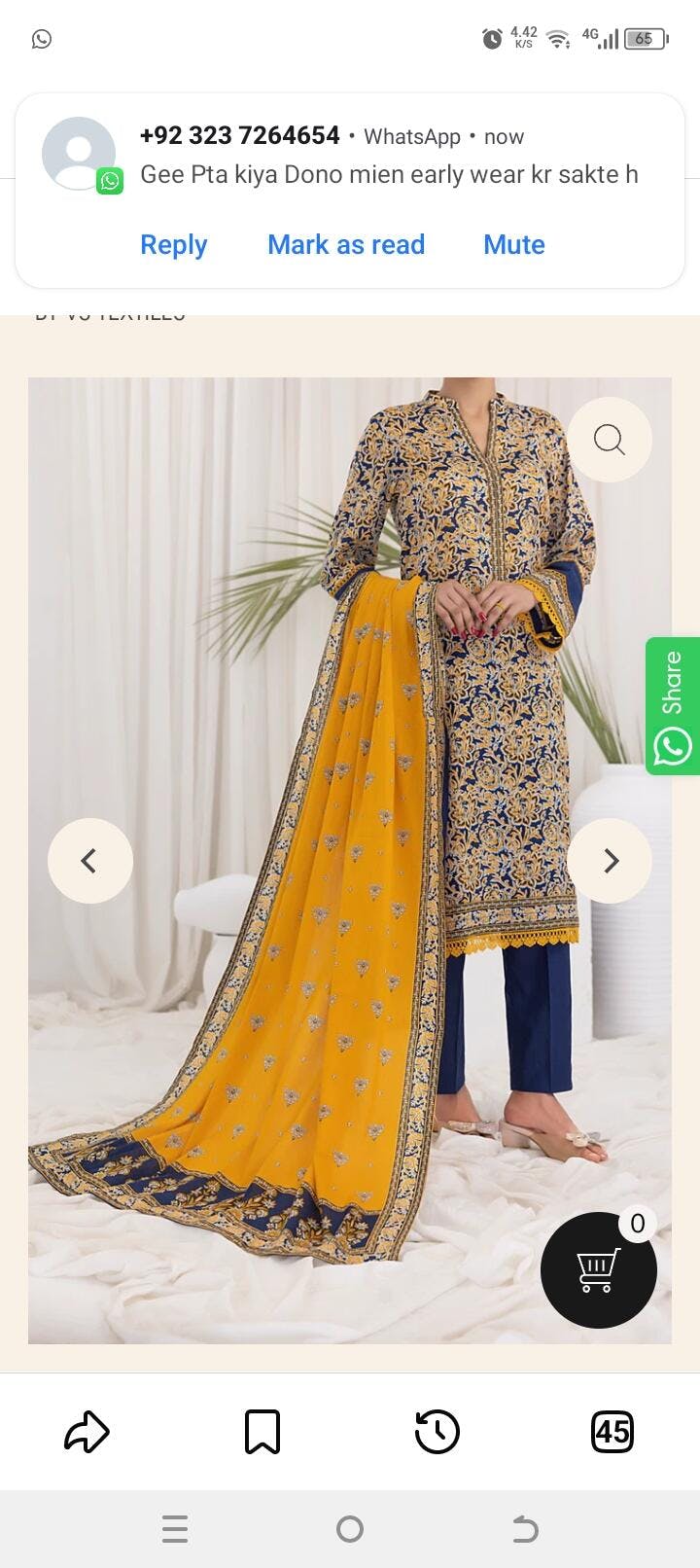Reply to the WhatsApp notification
The image size is (700, 1568).
[x=173, y=245]
